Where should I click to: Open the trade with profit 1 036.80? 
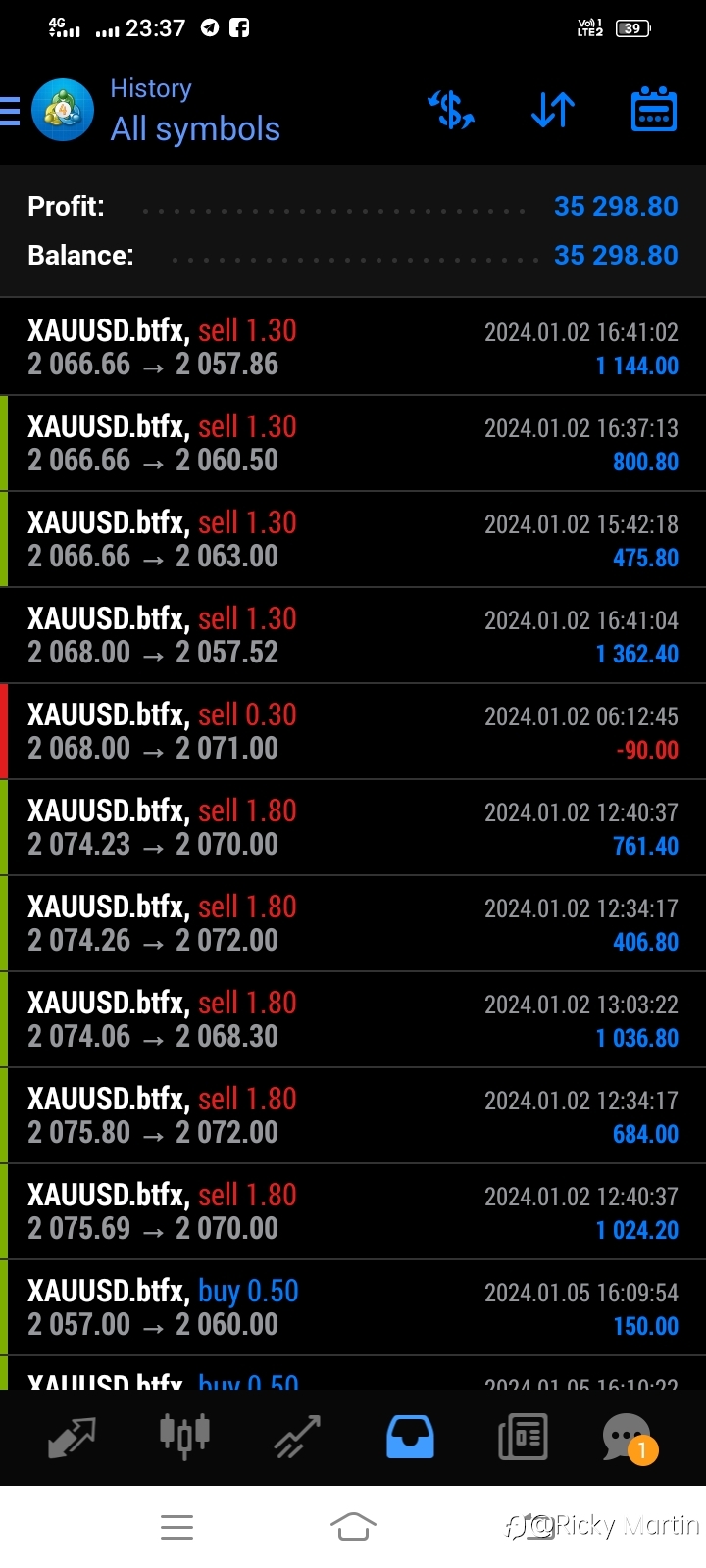tap(353, 1019)
